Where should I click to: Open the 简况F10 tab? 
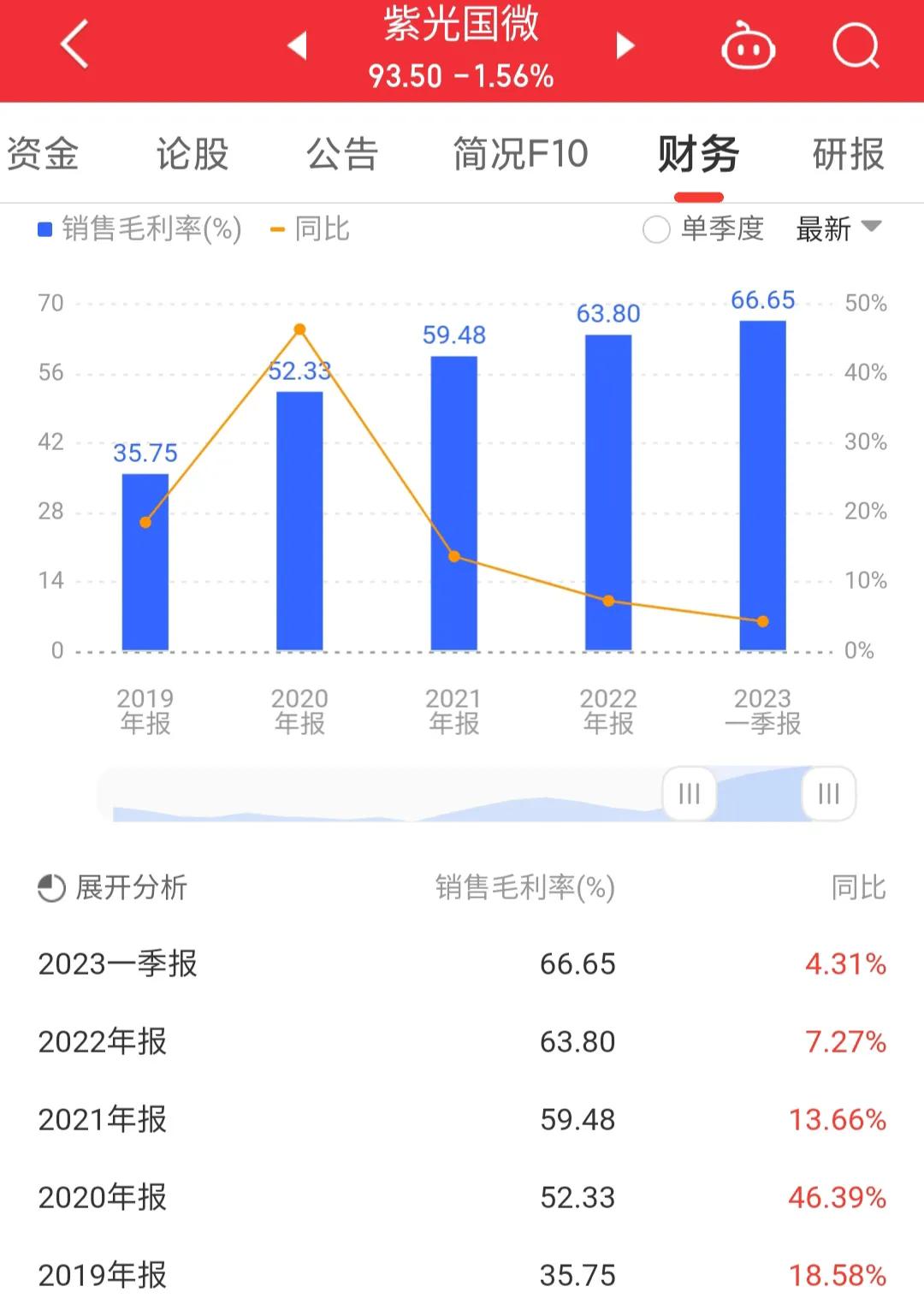click(520, 155)
